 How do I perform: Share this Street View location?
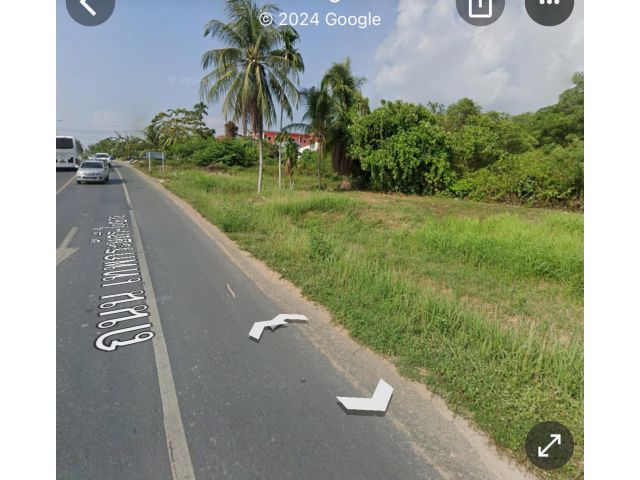pos(480,8)
